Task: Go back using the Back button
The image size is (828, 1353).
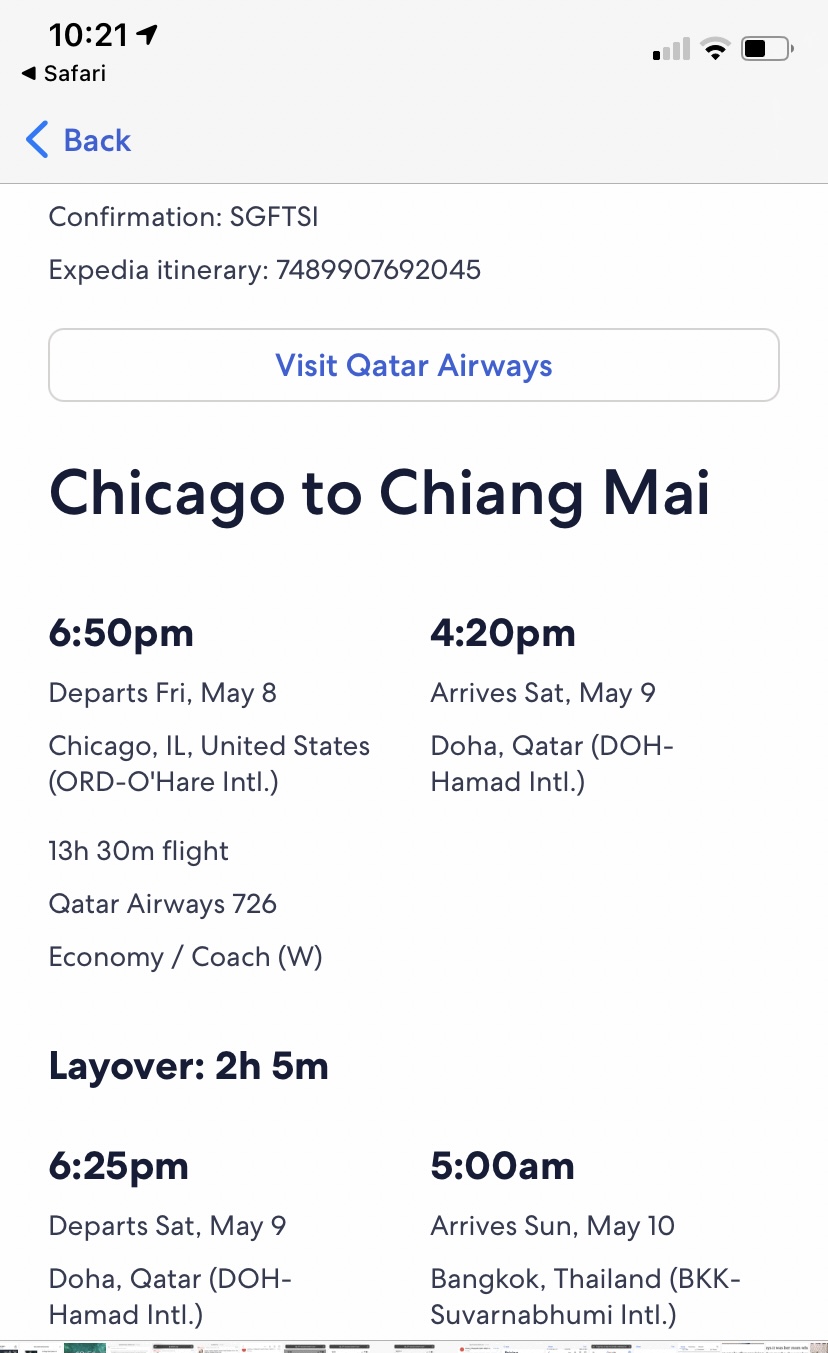Action: click(x=79, y=140)
